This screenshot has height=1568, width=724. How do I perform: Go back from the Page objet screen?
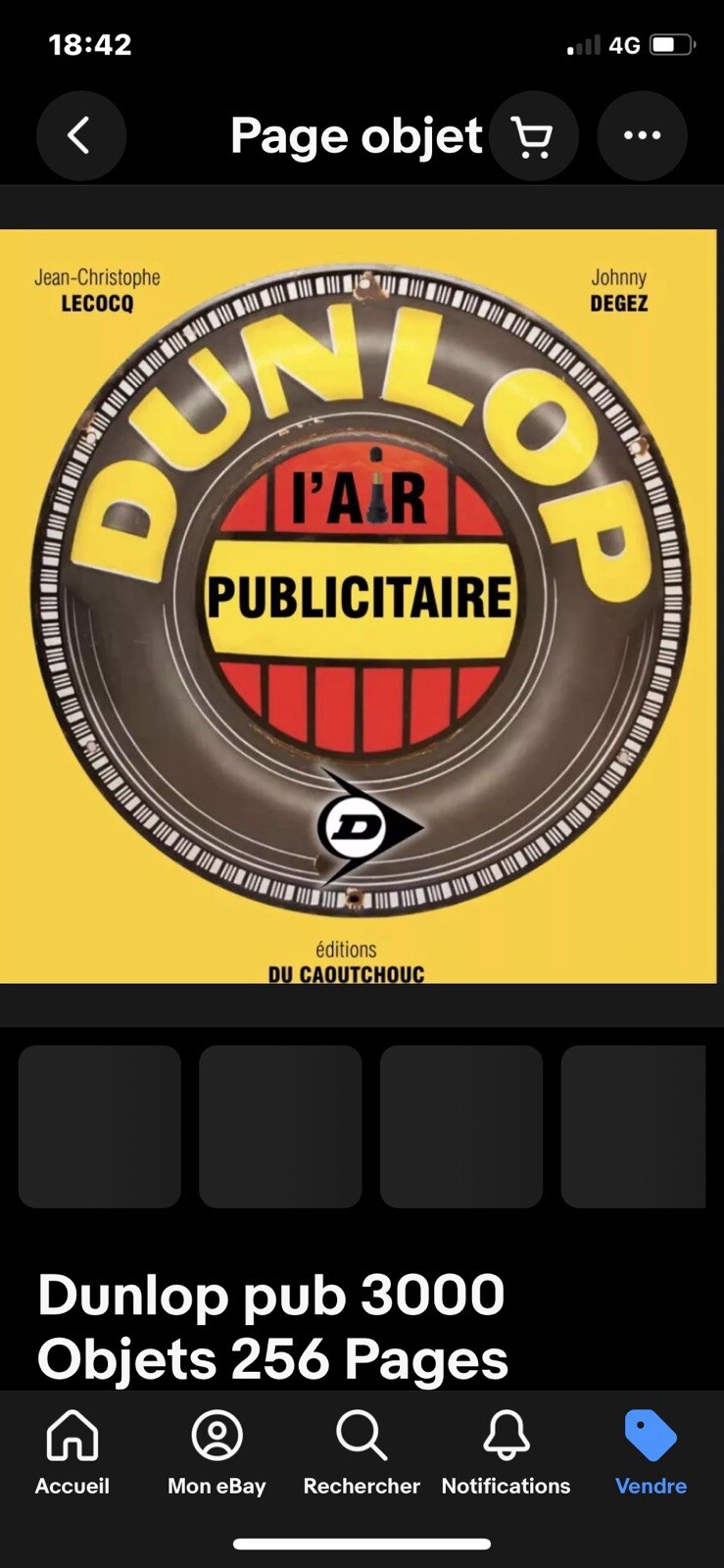pyautogui.click(x=80, y=136)
